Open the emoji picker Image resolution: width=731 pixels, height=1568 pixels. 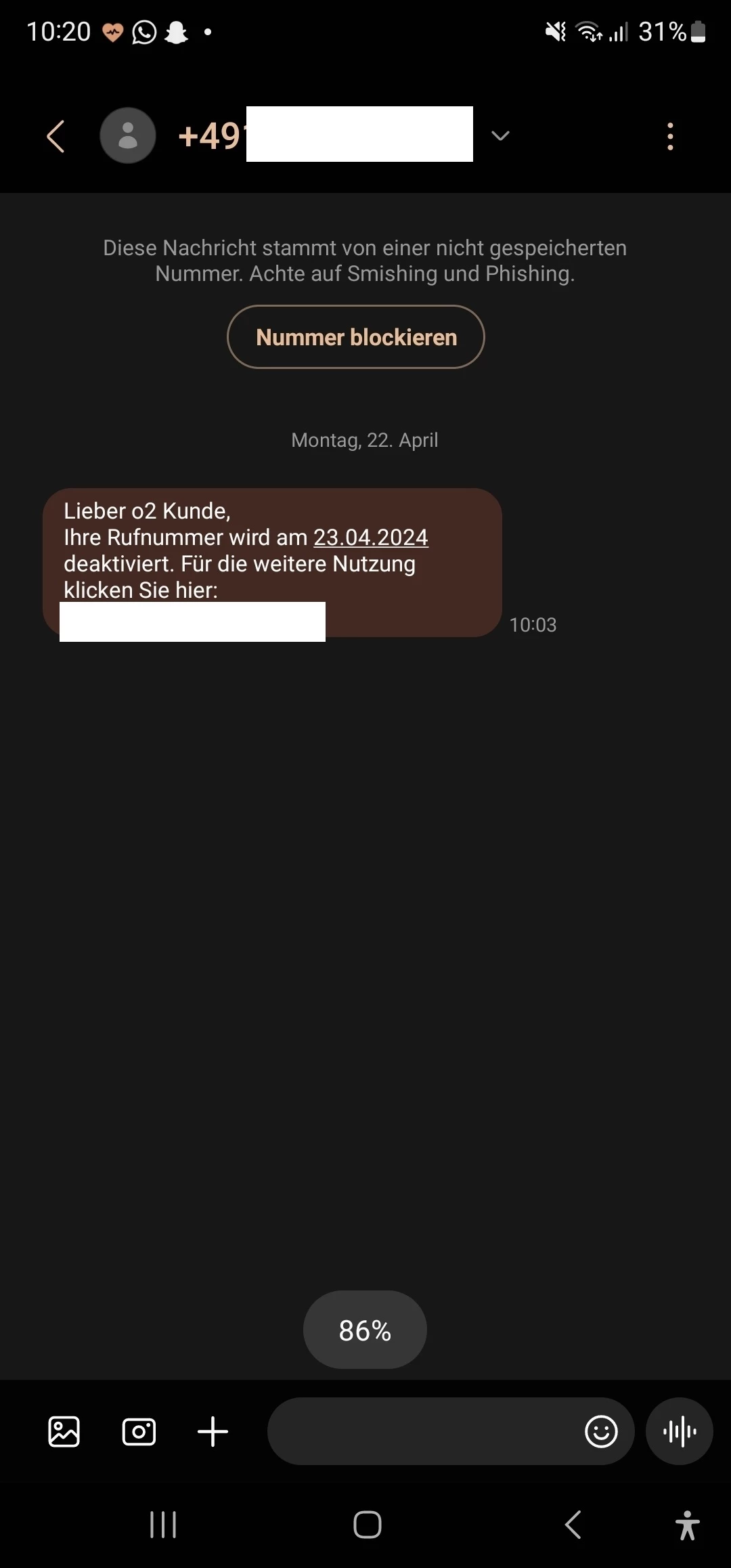pyautogui.click(x=601, y=1431)
